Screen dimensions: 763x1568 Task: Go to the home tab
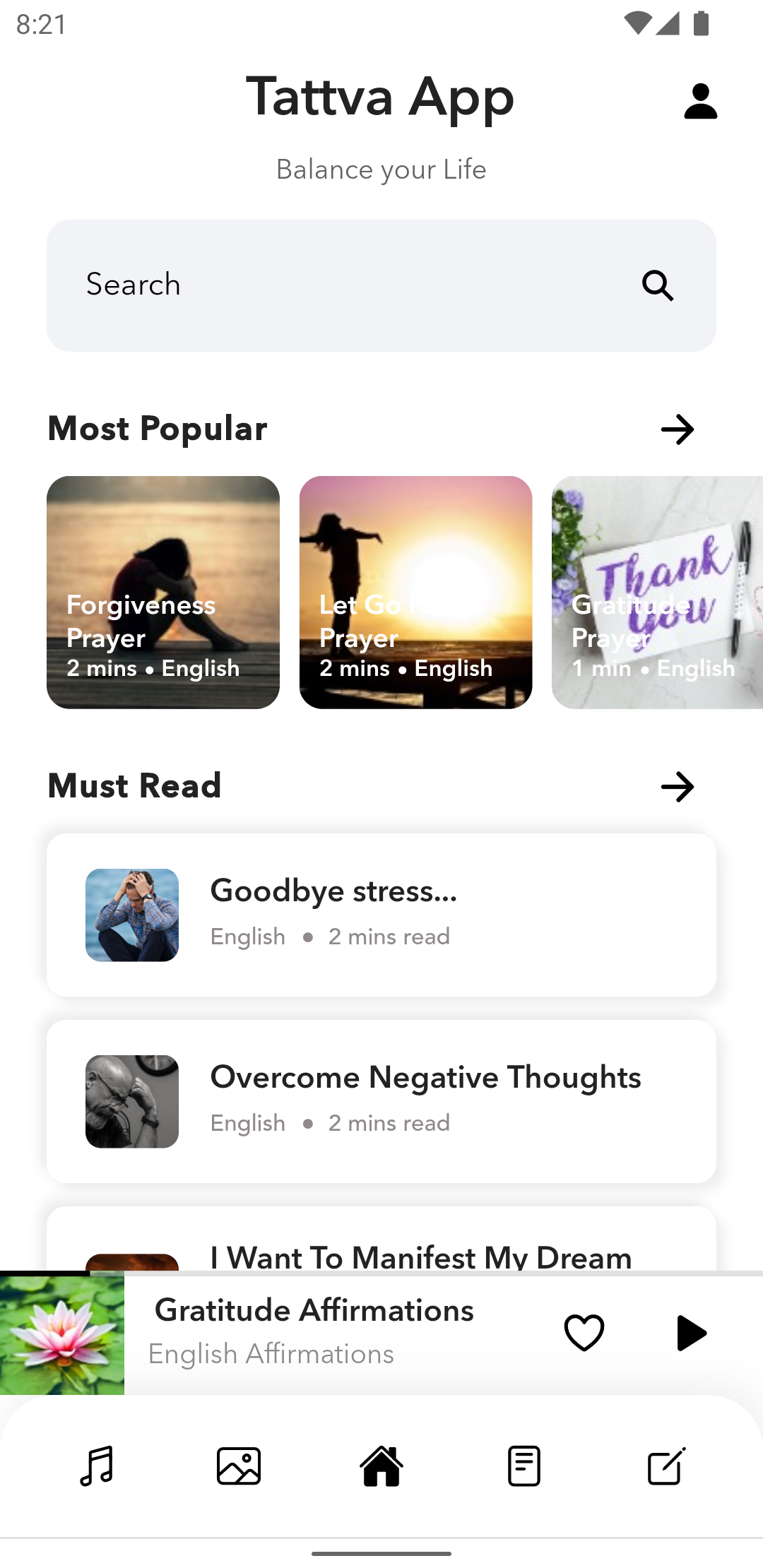381,1466
